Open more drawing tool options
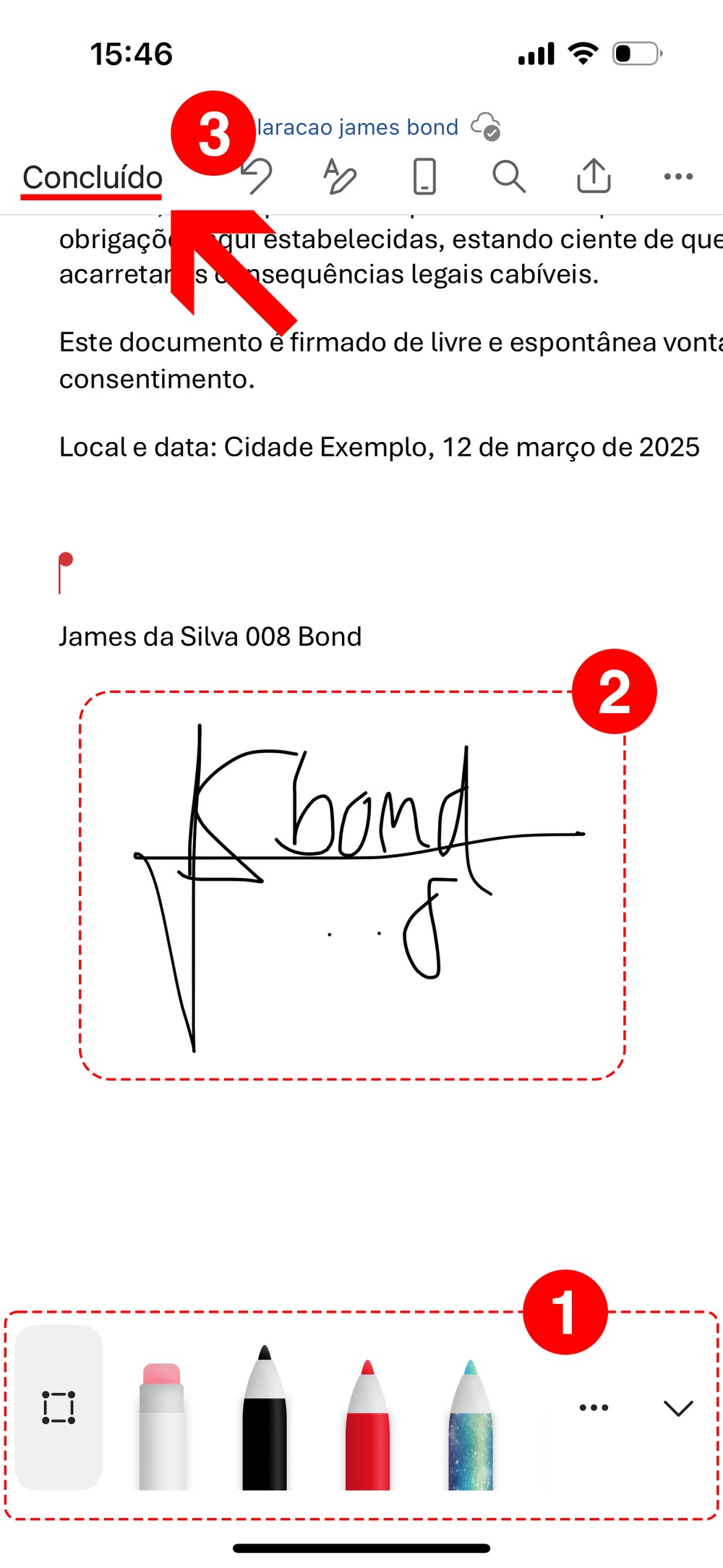The width and height of the screenshot is (723, 1568). click(594, 1407)
